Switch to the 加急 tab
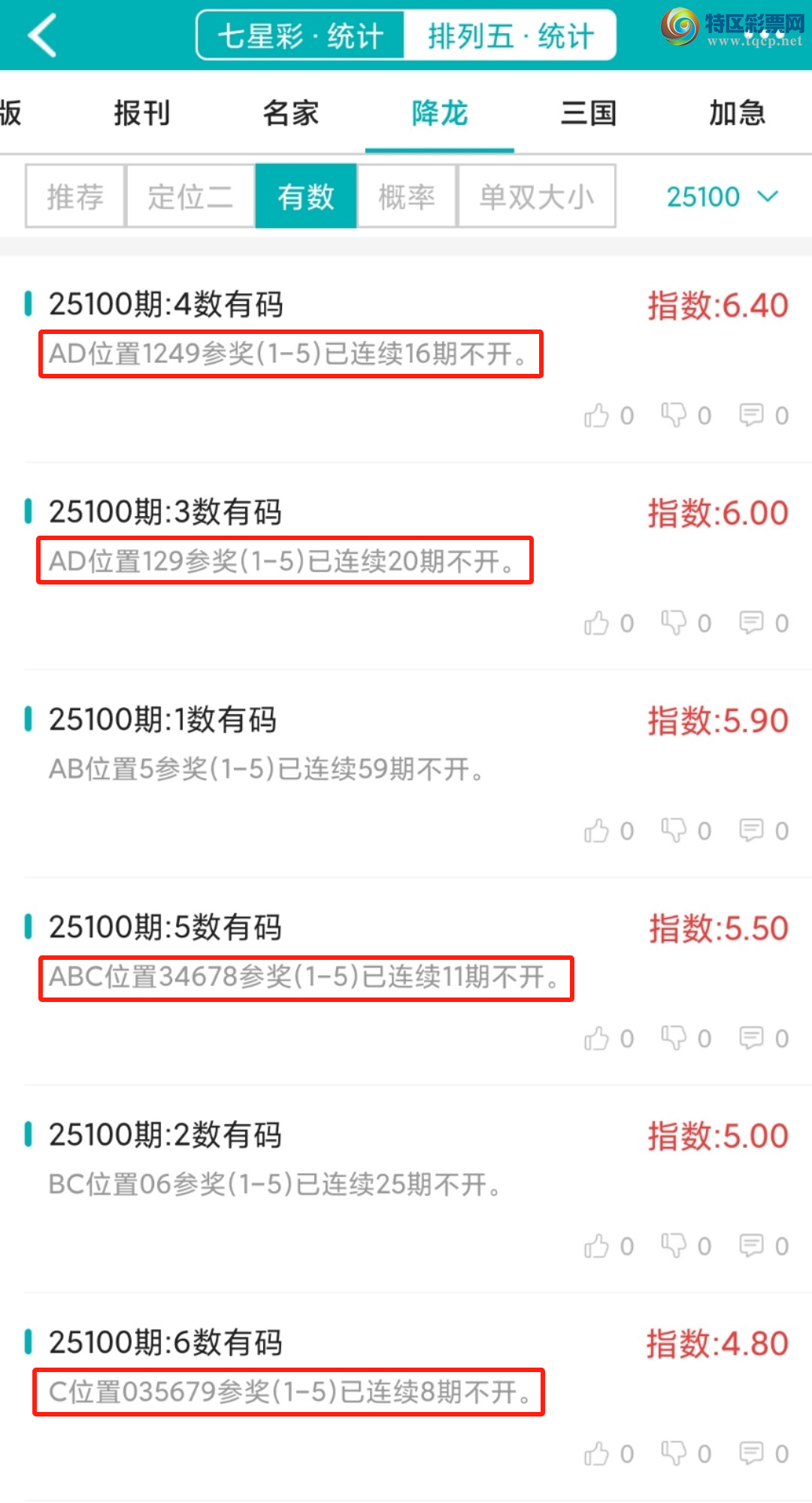812x1503 pixels. [737, 113]
